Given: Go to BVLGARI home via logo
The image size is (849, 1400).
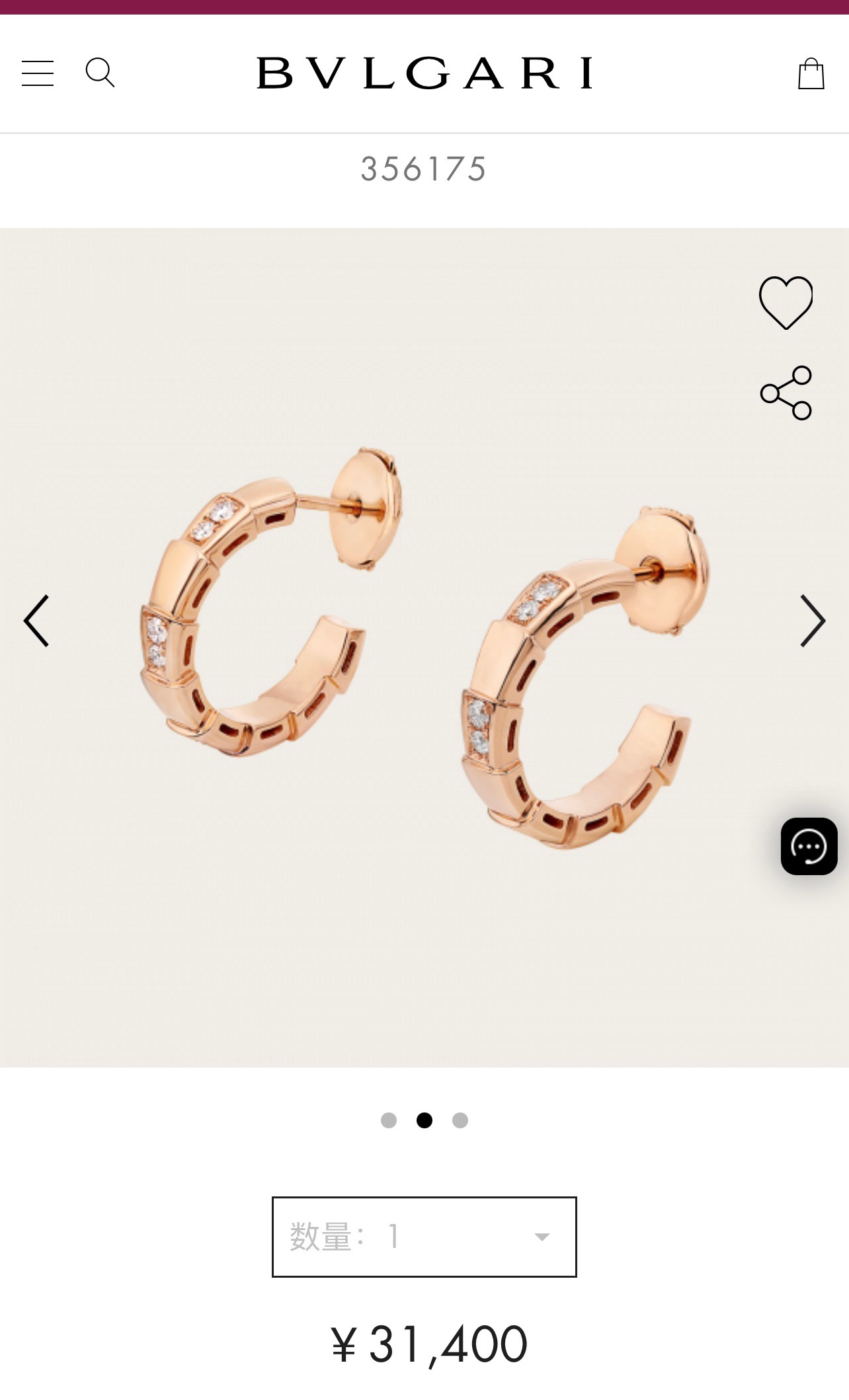Looking at the screenshot, I should tap(425, 73).
